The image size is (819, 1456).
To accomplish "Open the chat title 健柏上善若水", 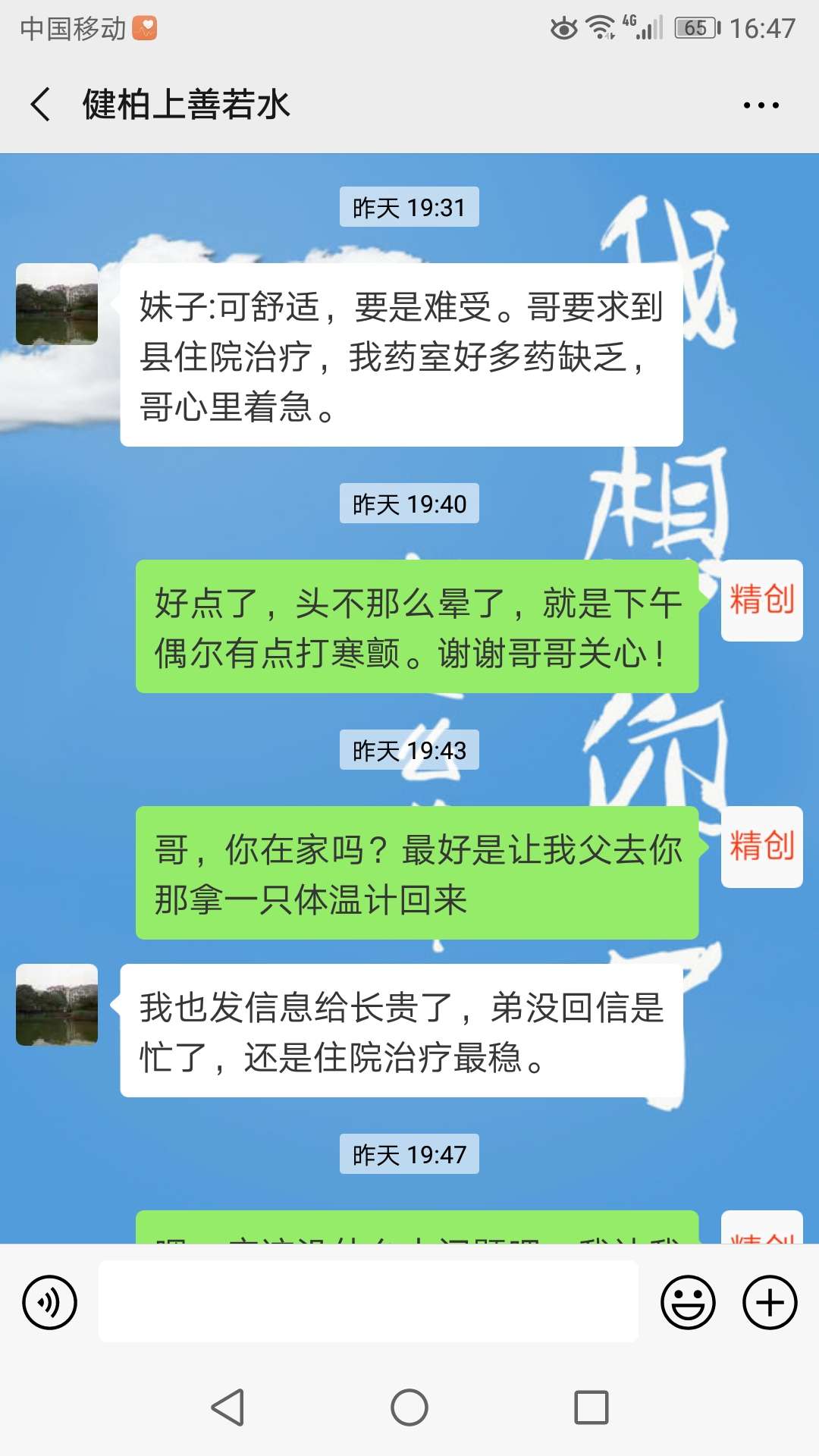I will (186, 106).
